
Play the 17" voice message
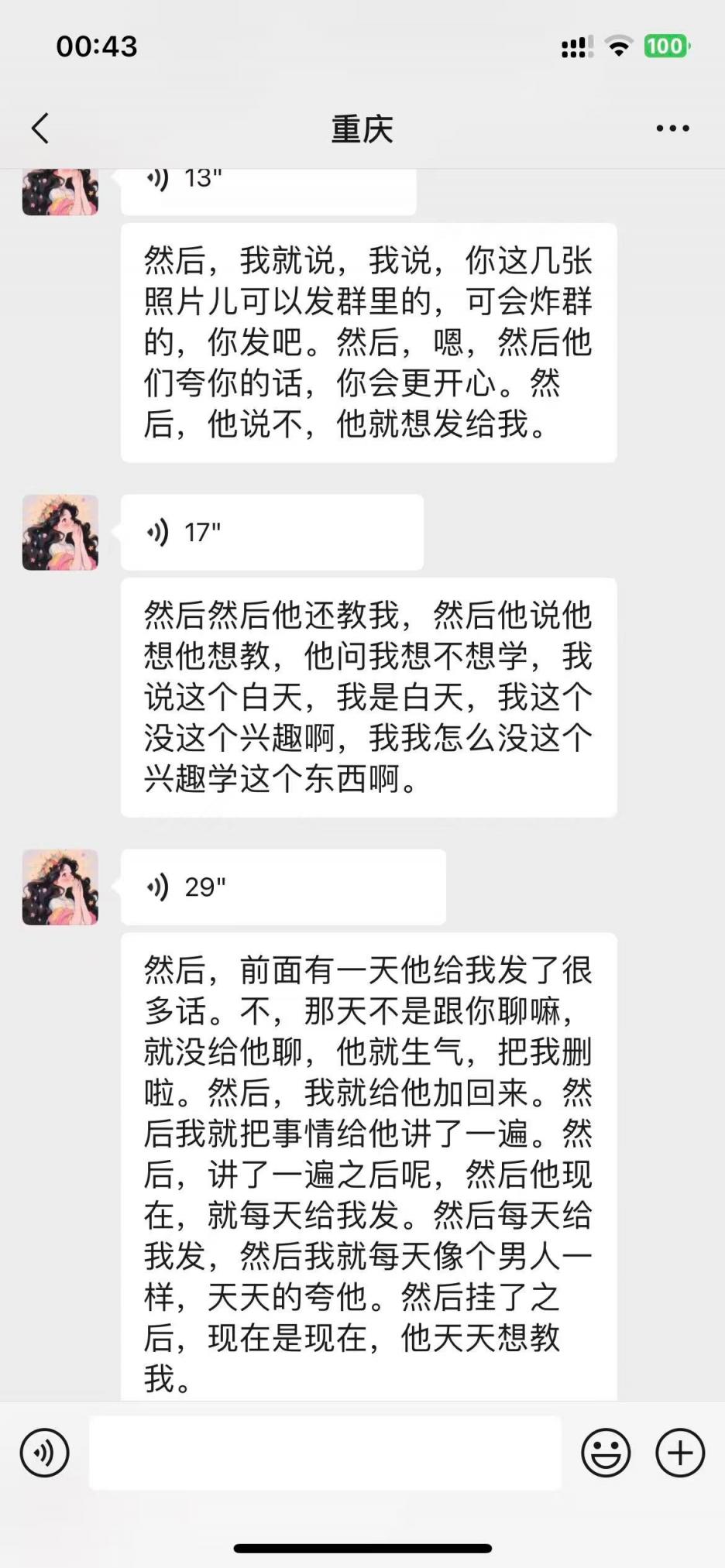271,533
